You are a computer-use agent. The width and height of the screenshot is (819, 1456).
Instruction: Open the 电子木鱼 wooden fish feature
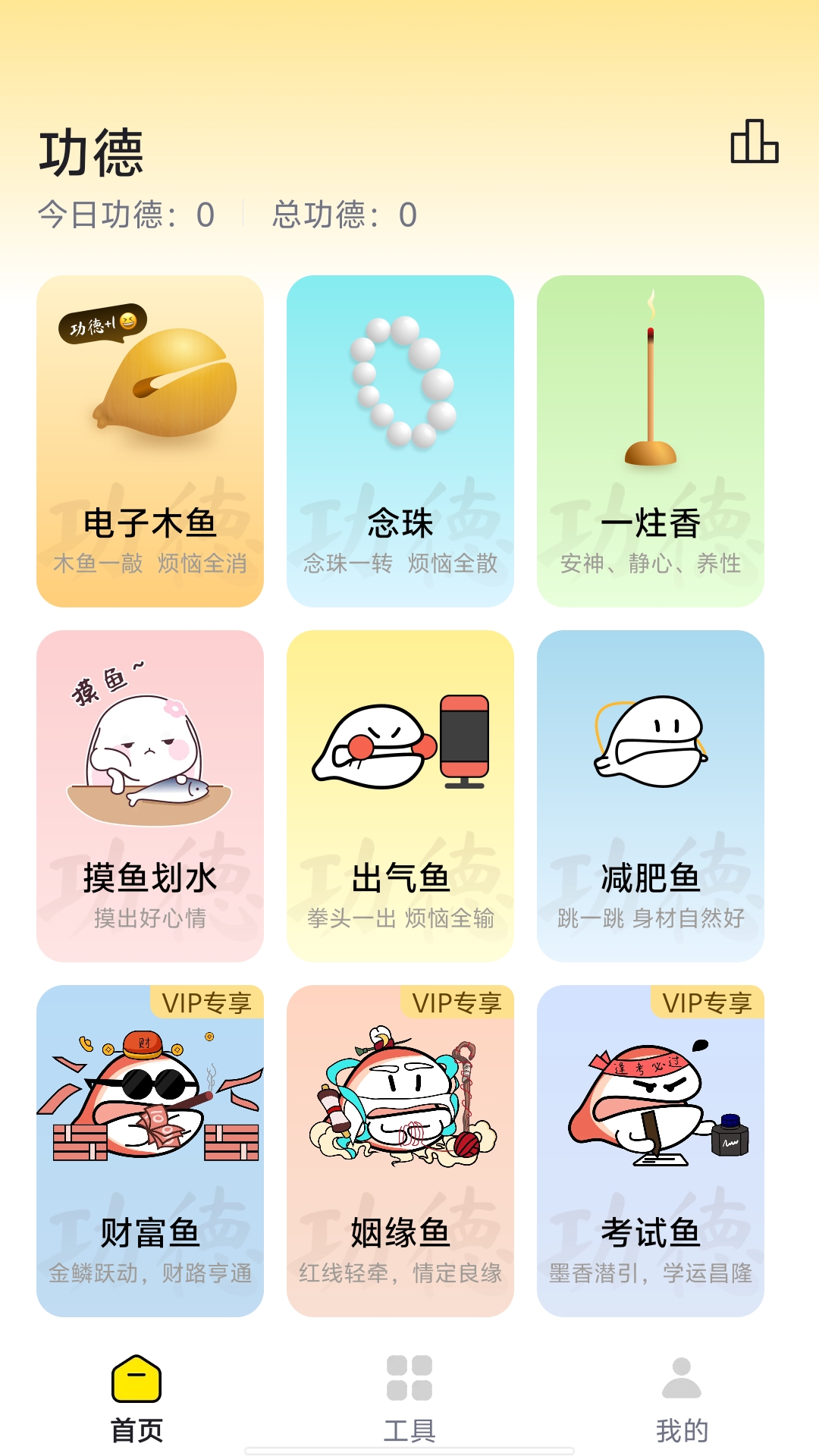tap(149, 440)
